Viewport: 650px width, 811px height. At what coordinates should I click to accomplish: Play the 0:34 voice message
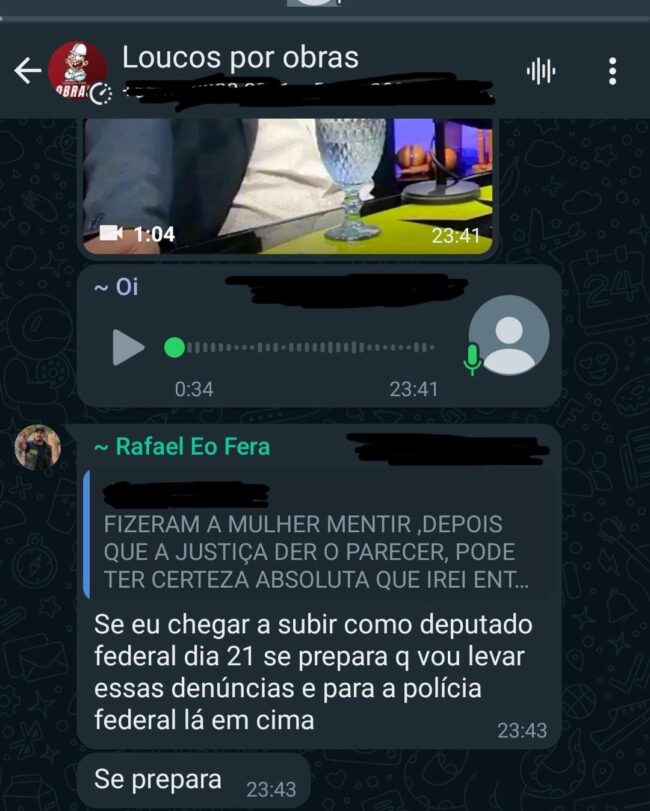[128, 348]
